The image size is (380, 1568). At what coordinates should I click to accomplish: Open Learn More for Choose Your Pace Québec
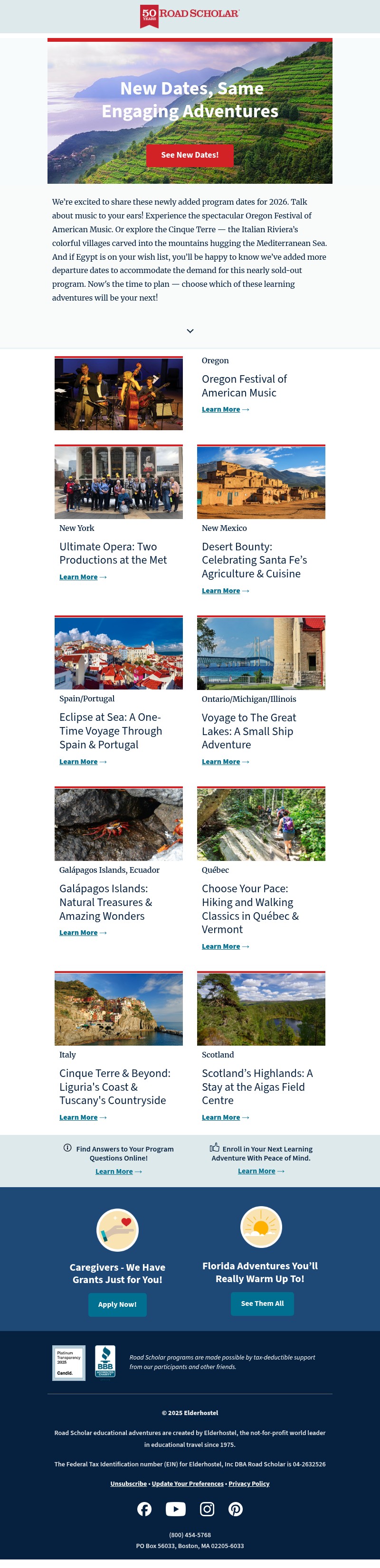coord(221,946)
